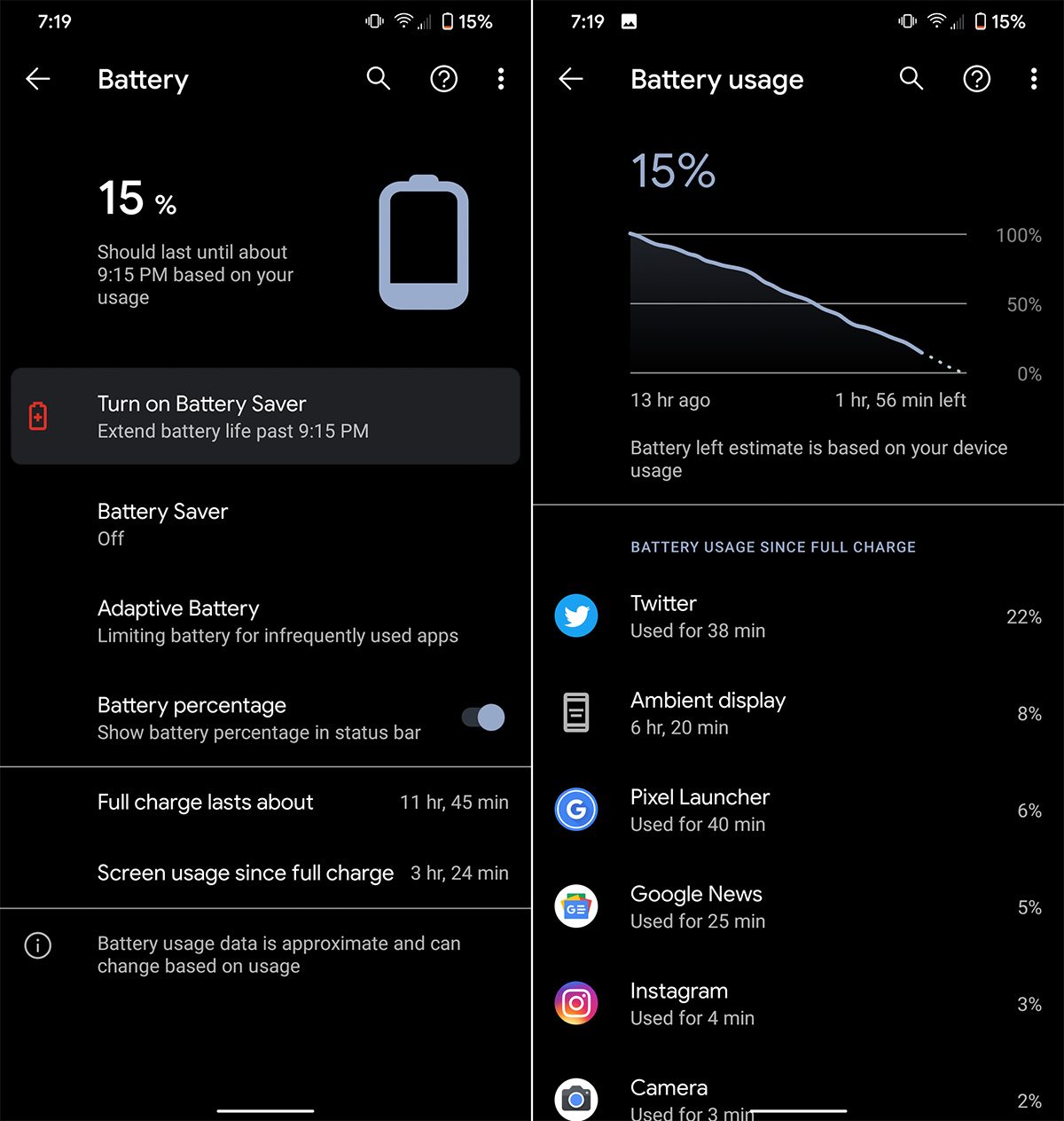
Task: Open Adaptive Battery settings
Action: [x=265, y=621]
